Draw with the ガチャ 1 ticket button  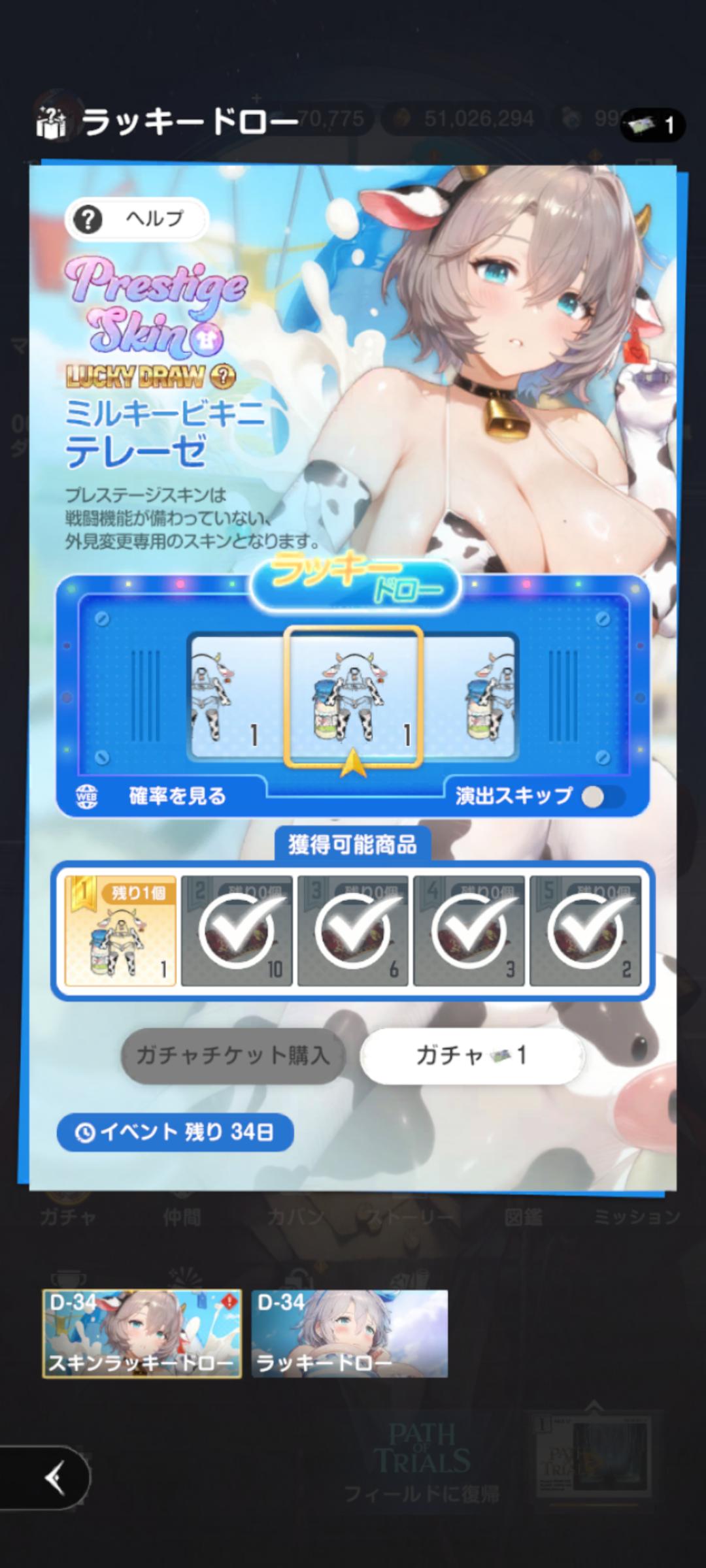(x=471, y=1055)
